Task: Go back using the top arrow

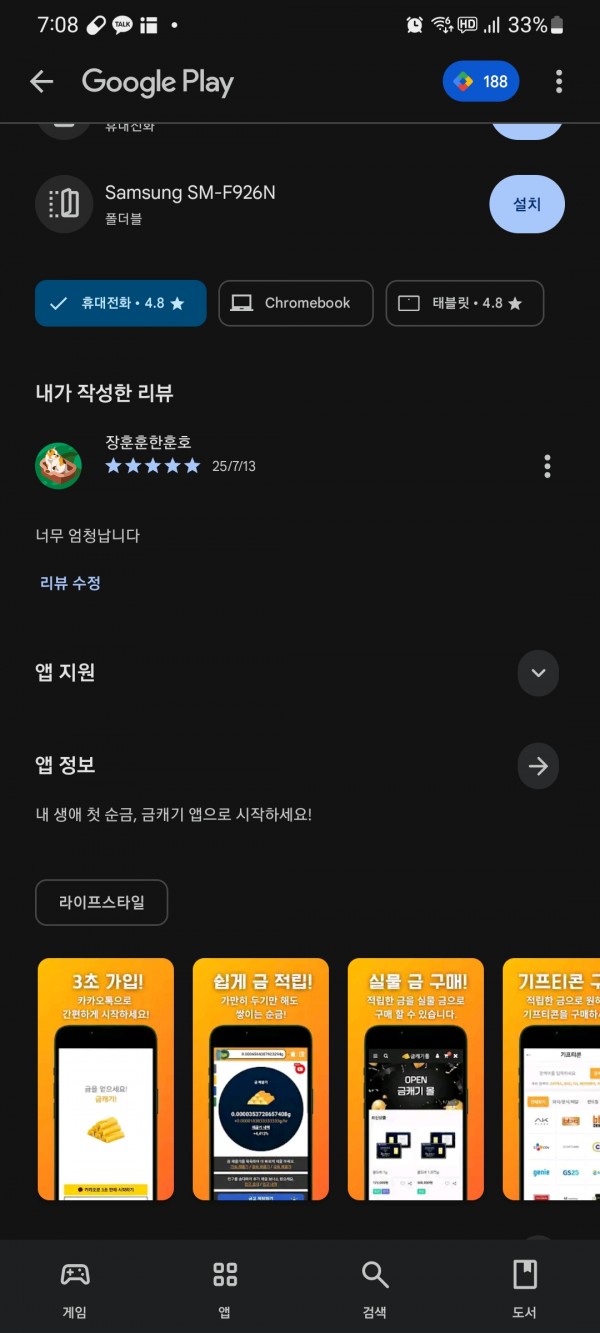Action: (x=41, y=82)
